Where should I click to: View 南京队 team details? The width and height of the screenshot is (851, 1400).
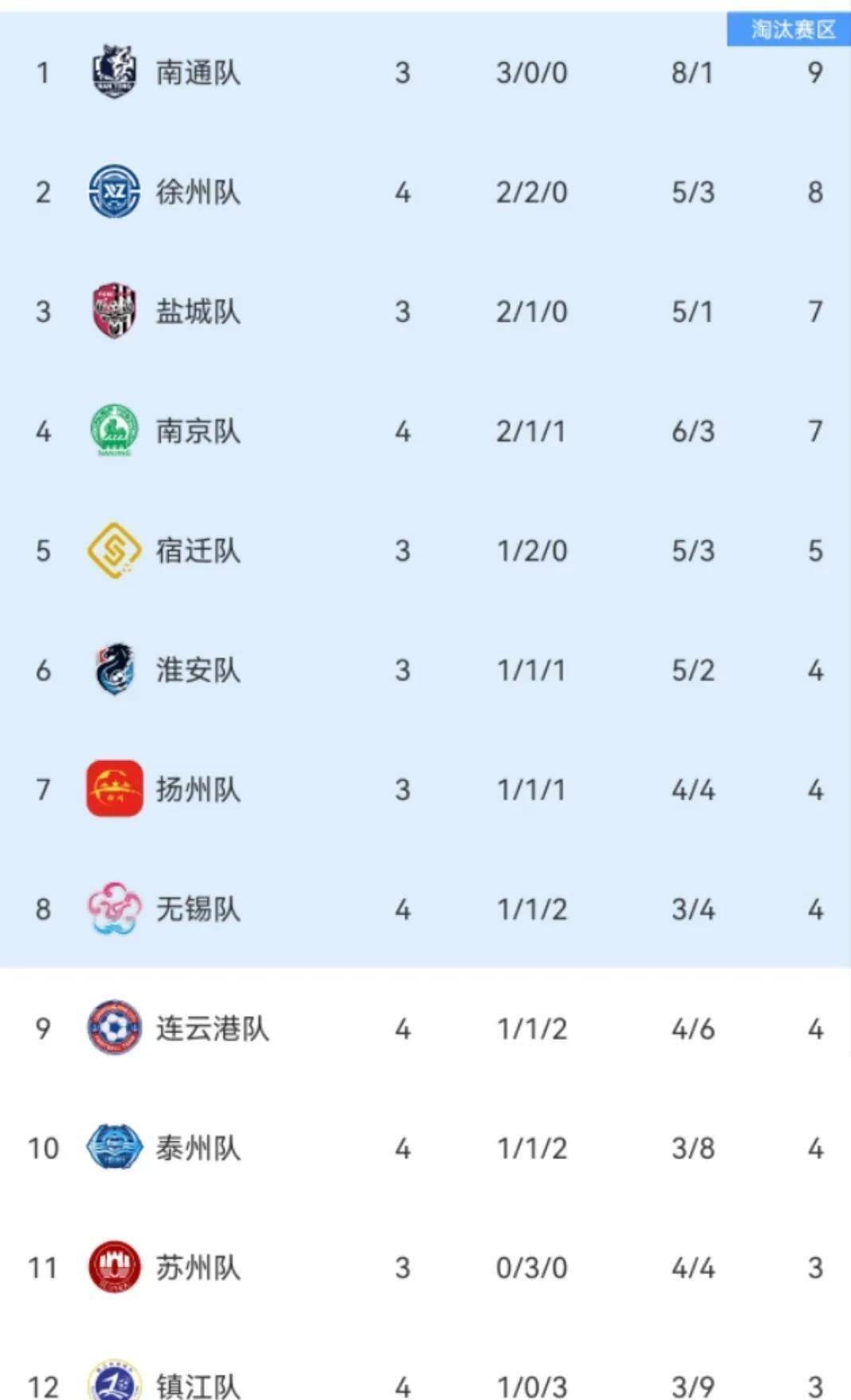[x=425, y=431]
